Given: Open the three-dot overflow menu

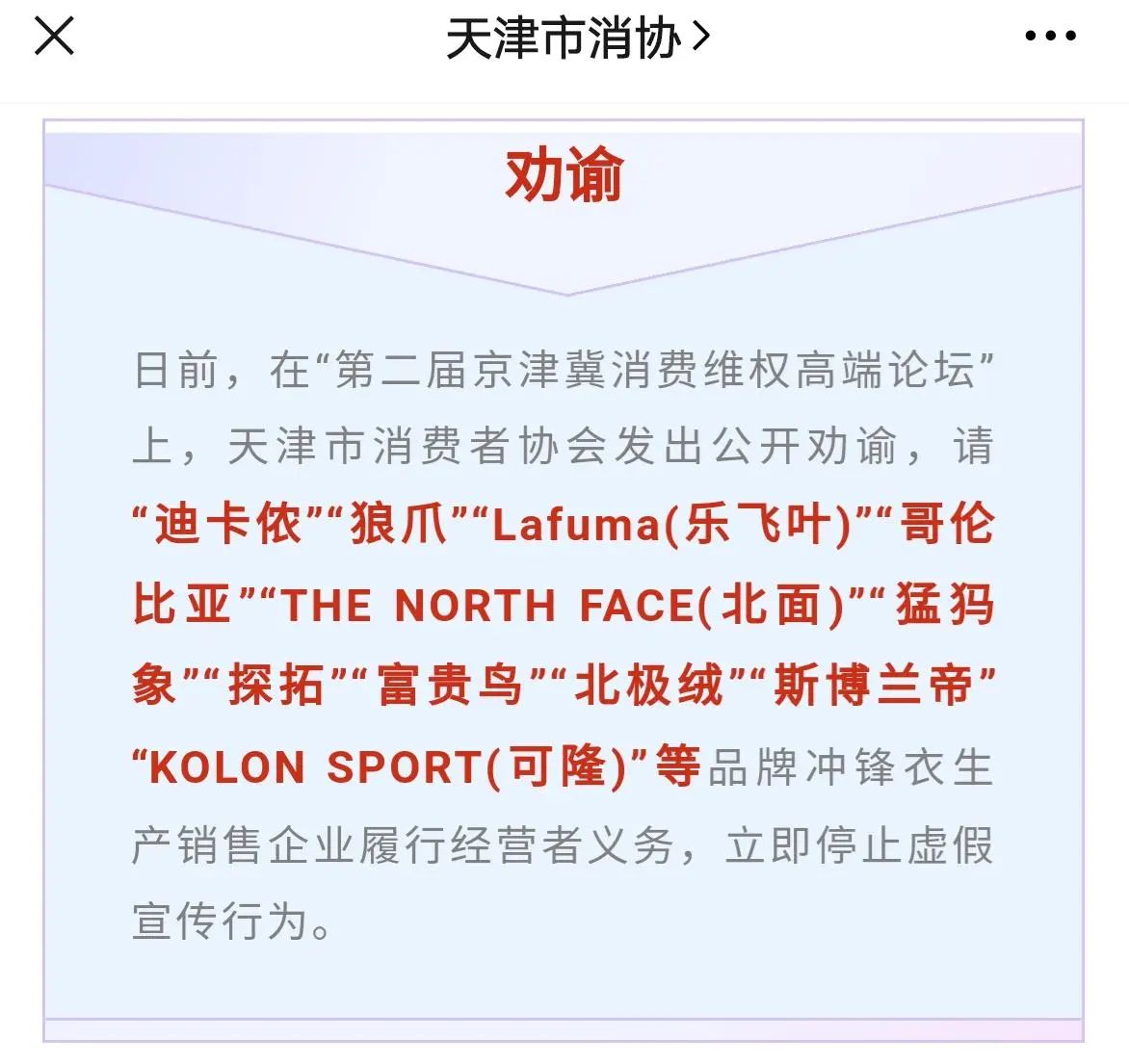Looking at the screenshot, I should pos(1050,38).
